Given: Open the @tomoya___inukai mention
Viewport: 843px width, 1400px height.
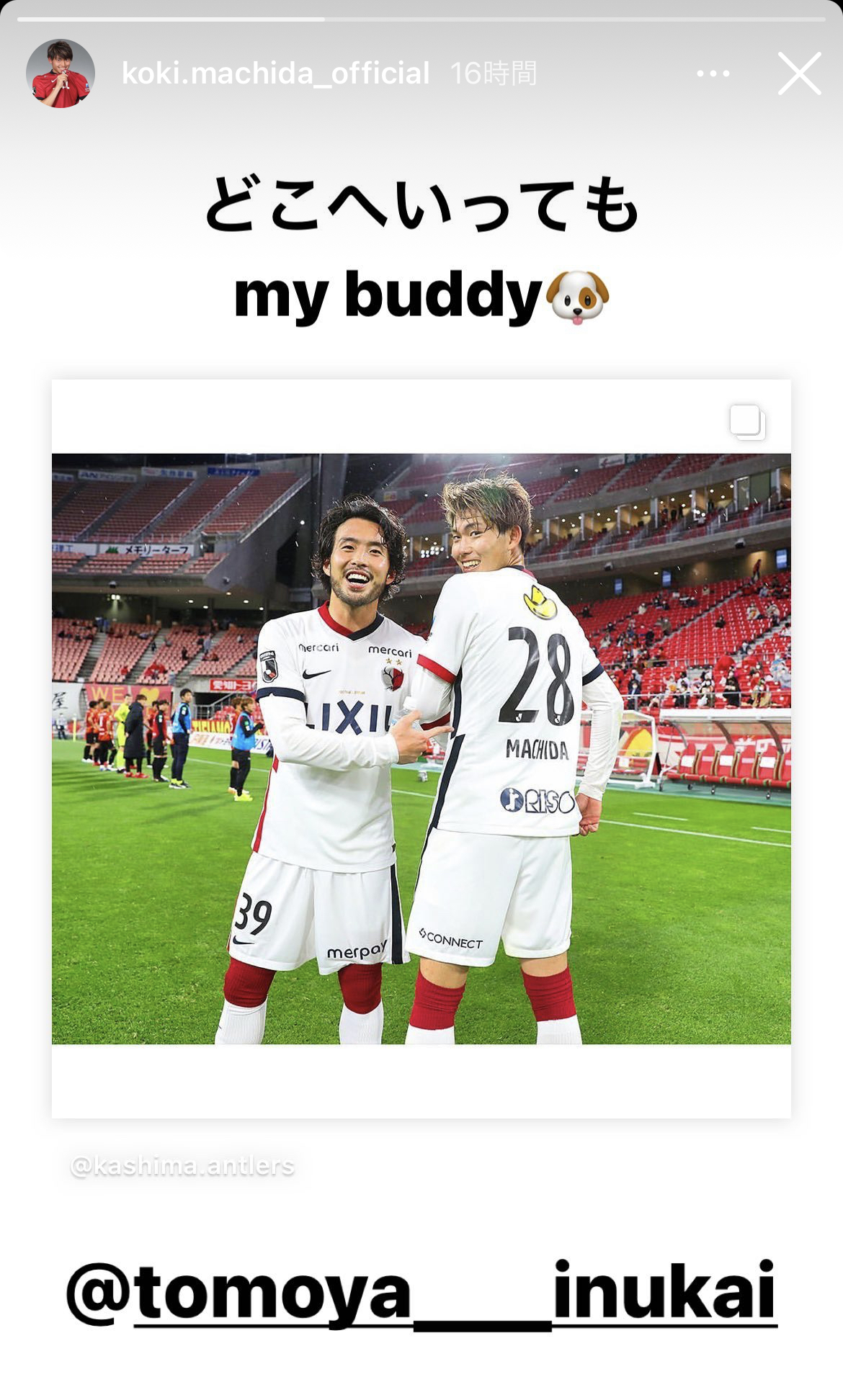Looking at the screenshot, I should [x=421, y=1293].
